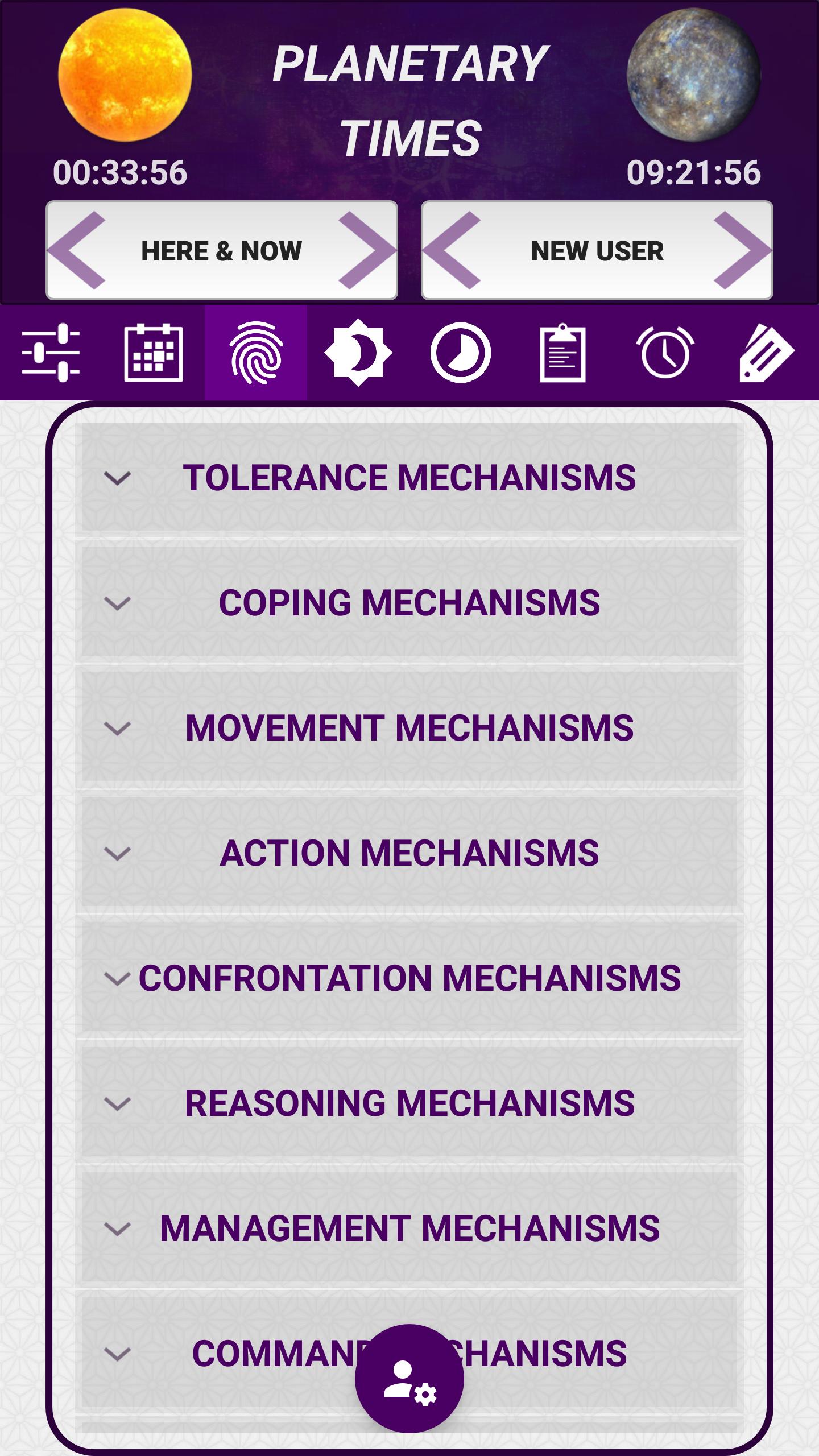This screenshot has height=1456, width=819.
Task: Expand Confrontation Mechanisms section
Action: (x=408, y=978)
